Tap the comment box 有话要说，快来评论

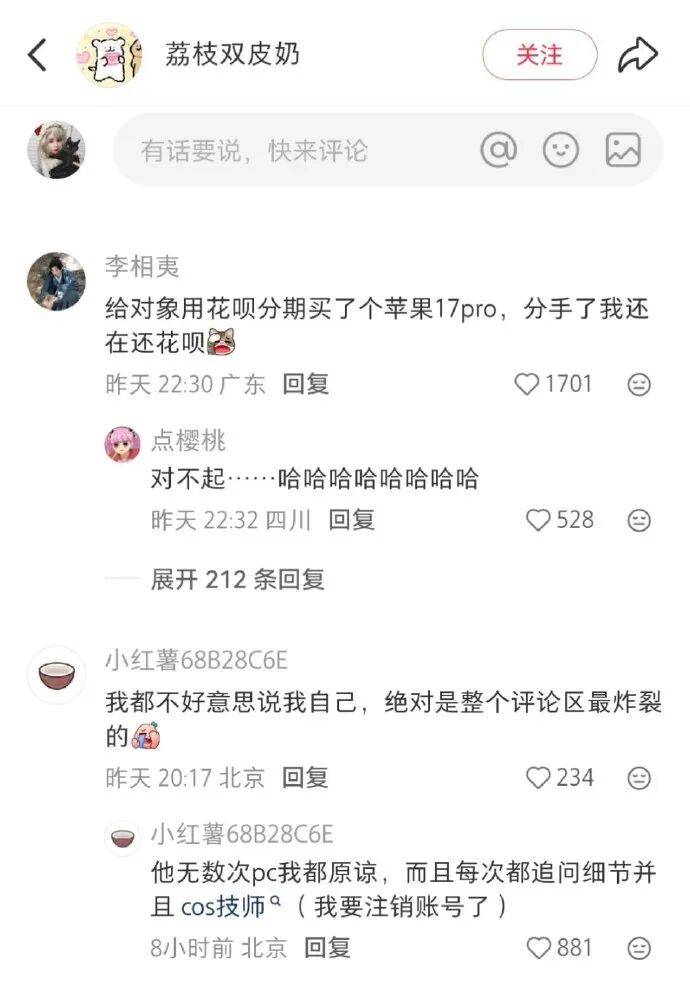click(x=290, y=151)
